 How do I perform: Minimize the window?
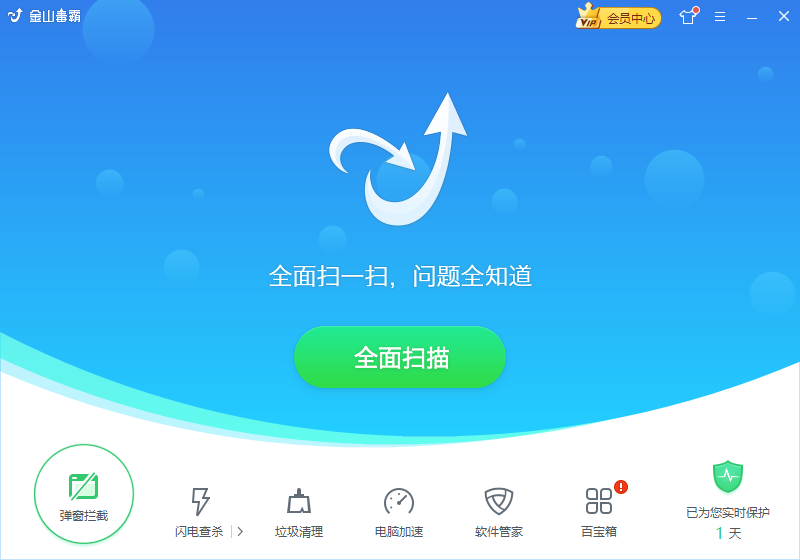752,17
